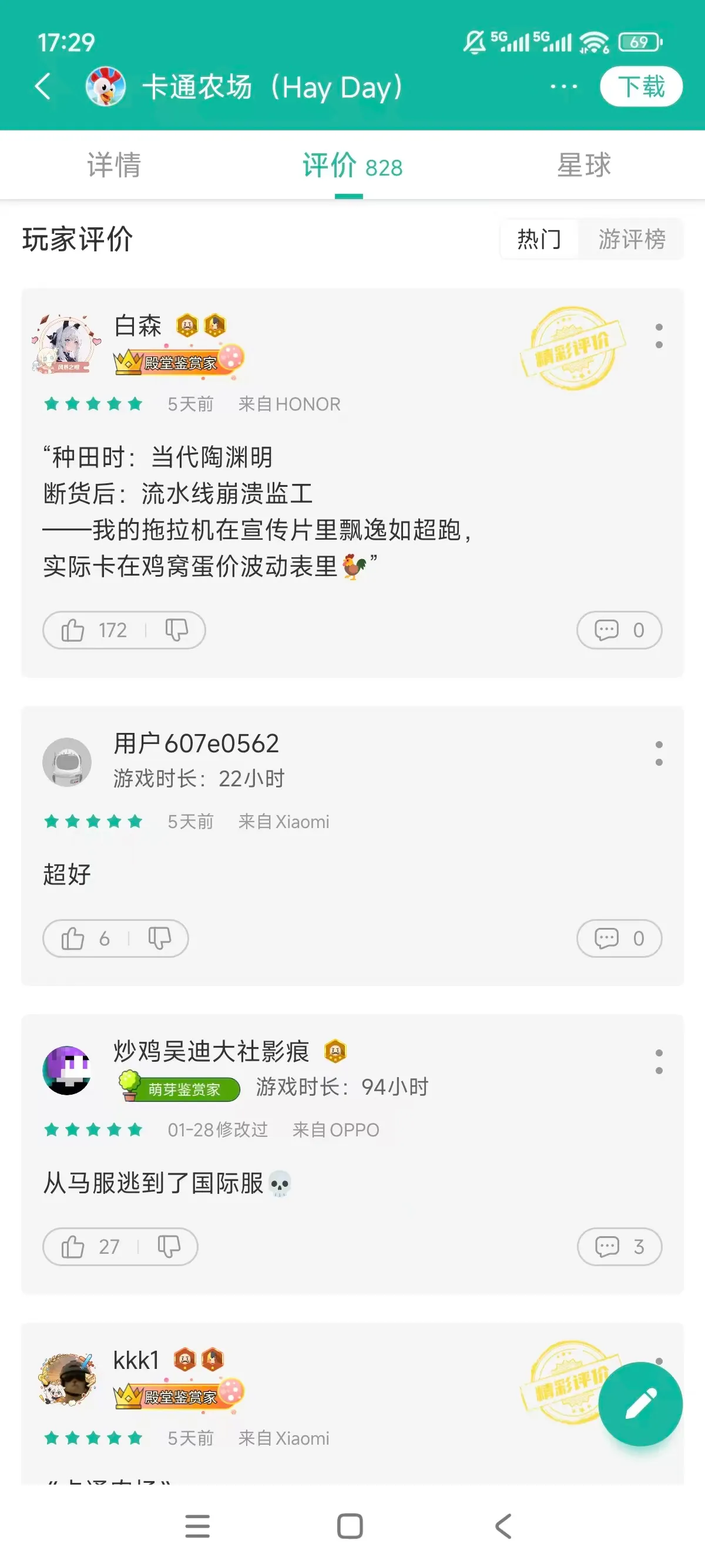Switch review sorting to 热门
The height and width of the screenshot is (1568, 705).
[x=539, y=239]
